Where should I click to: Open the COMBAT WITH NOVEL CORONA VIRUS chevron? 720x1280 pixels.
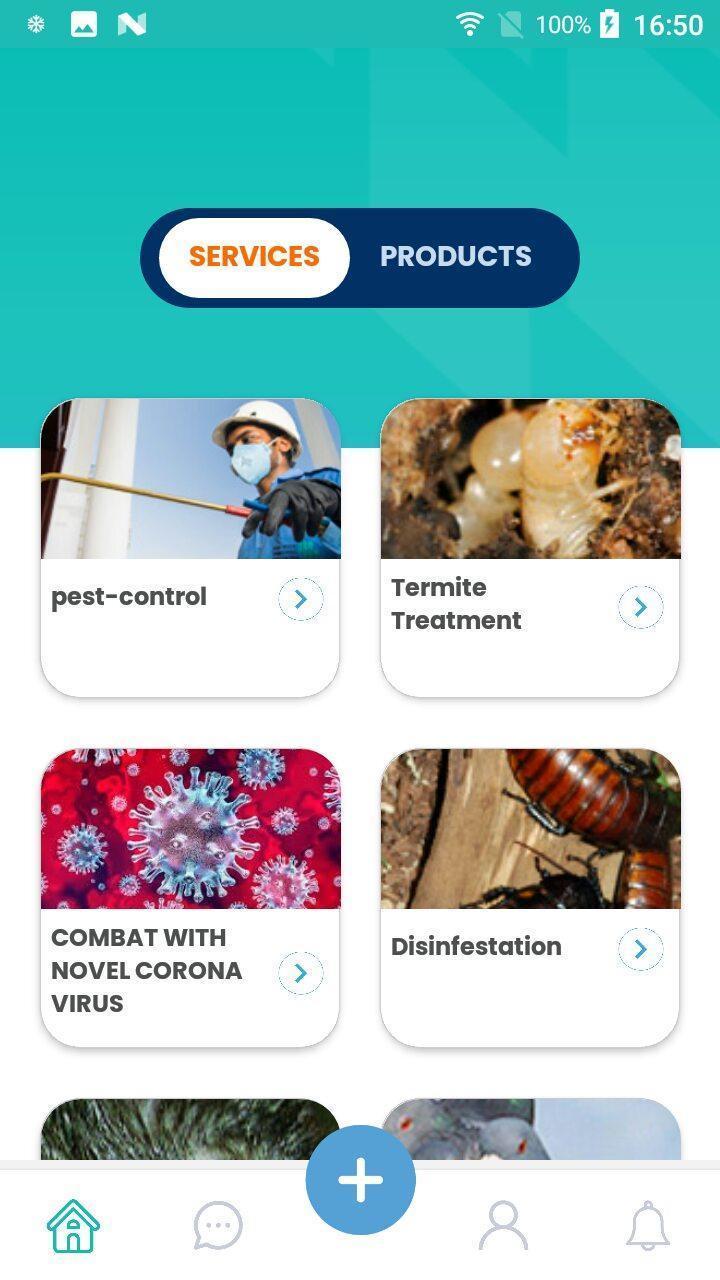pyautogui.click(x=300, y=970)
